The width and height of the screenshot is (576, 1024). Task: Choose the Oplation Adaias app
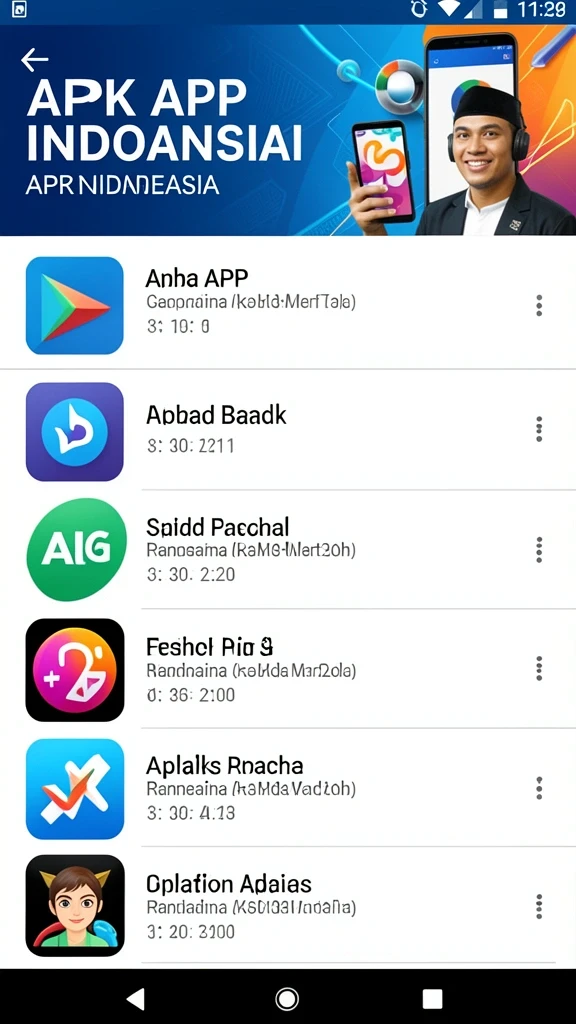pyautogui.click(x=288, y=906)
